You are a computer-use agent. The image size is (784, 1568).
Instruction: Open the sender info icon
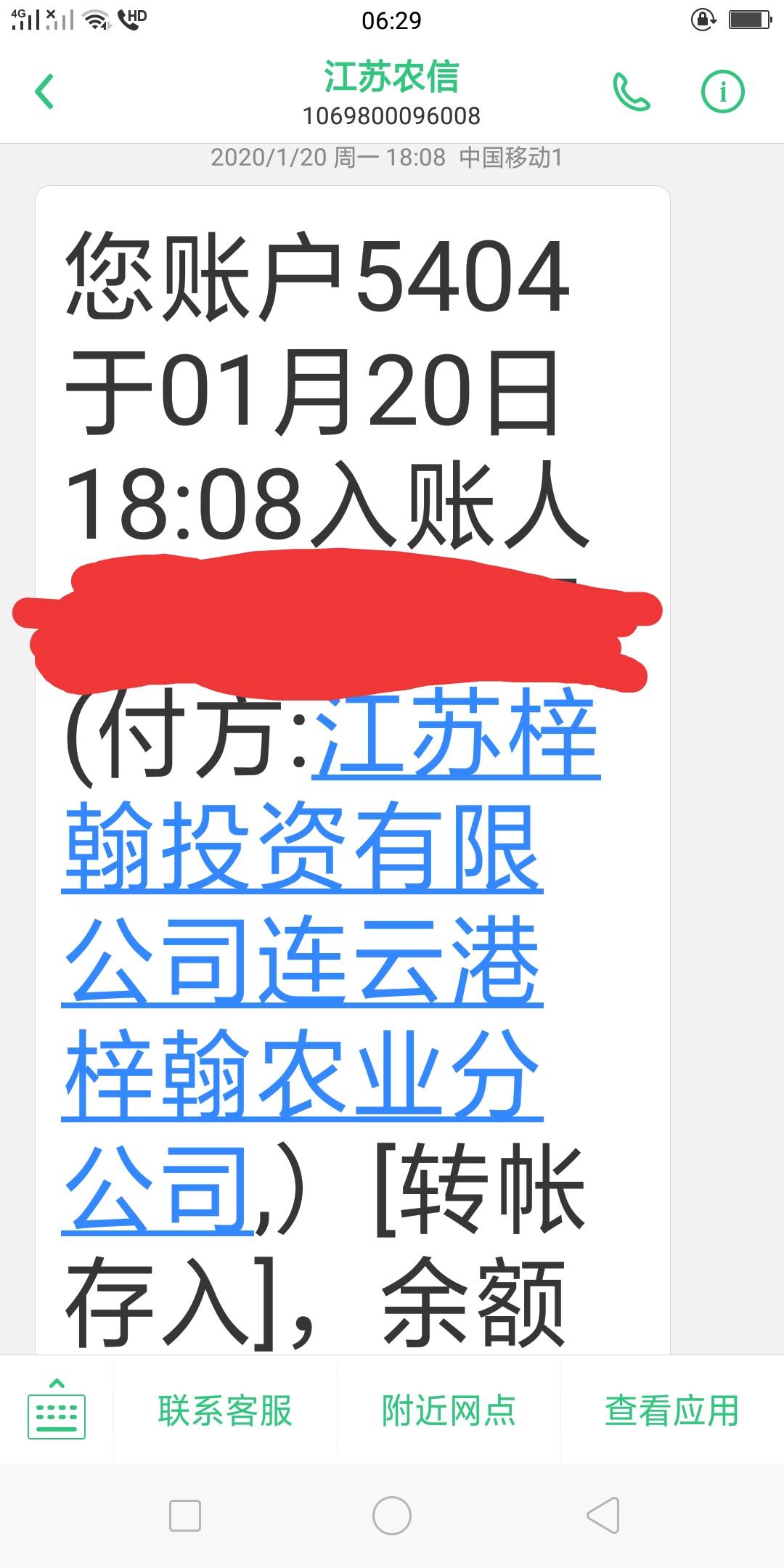tap(722, 92)
